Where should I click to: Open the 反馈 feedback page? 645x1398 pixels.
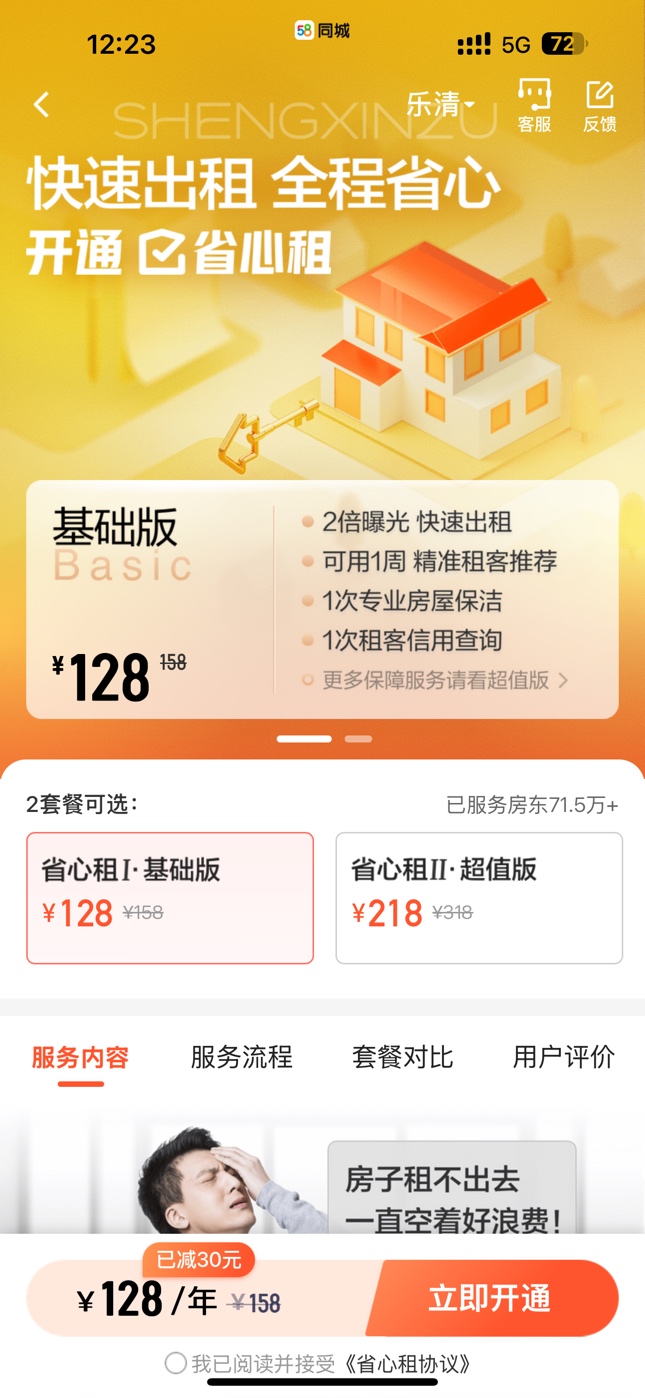(599, 106)
